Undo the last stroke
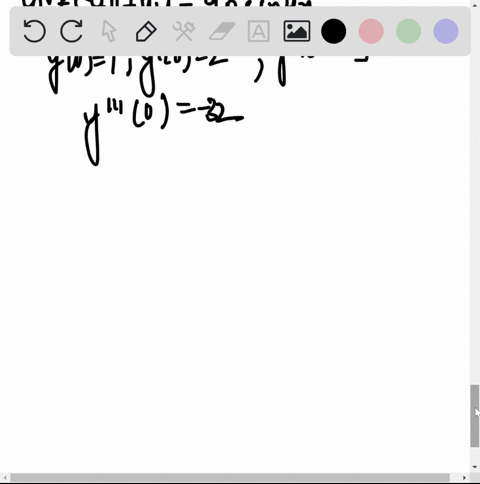This screenshot has height=484, width=480. (x=34, y=31)
